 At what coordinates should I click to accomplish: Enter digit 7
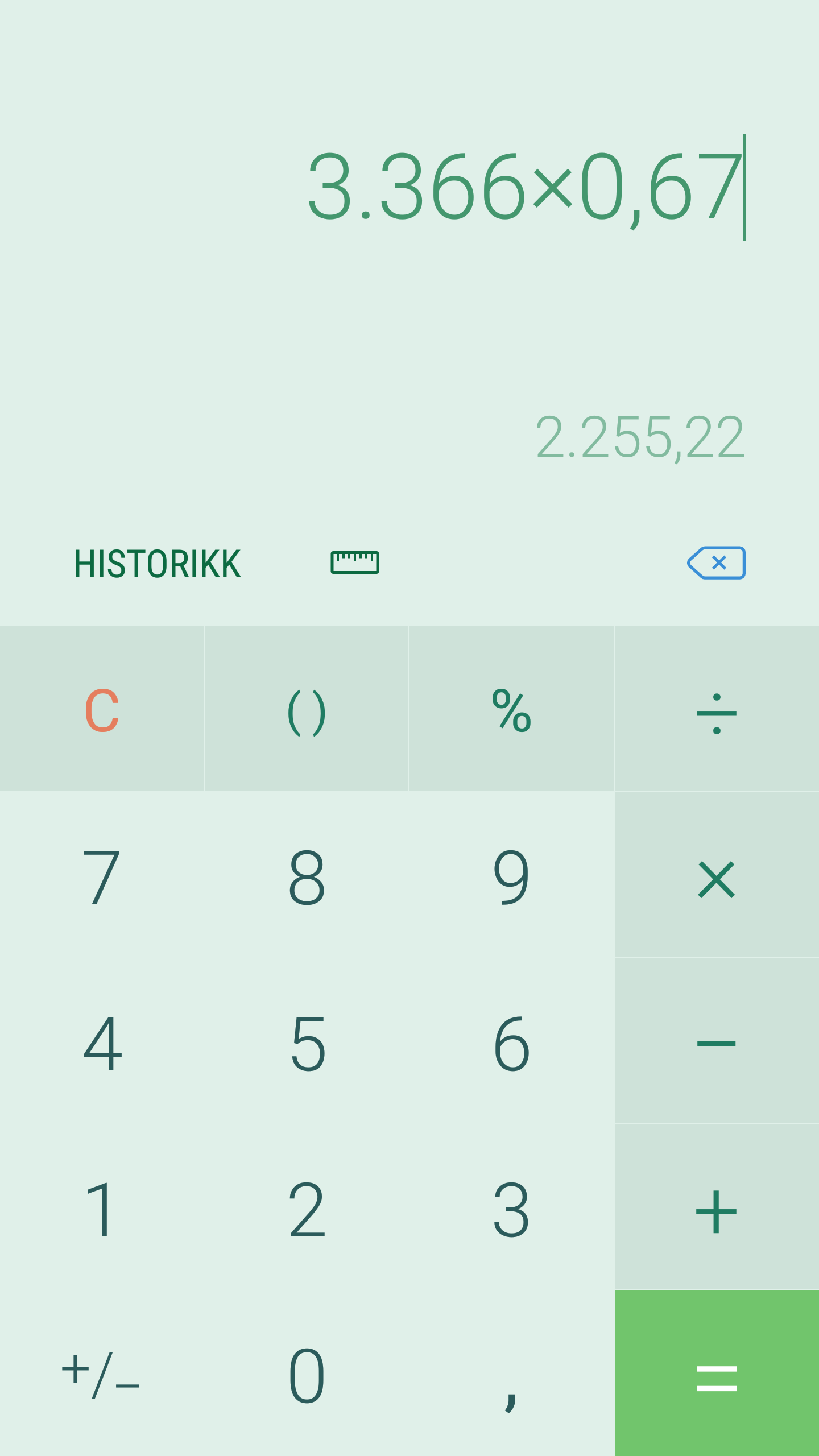pos(102,875)
